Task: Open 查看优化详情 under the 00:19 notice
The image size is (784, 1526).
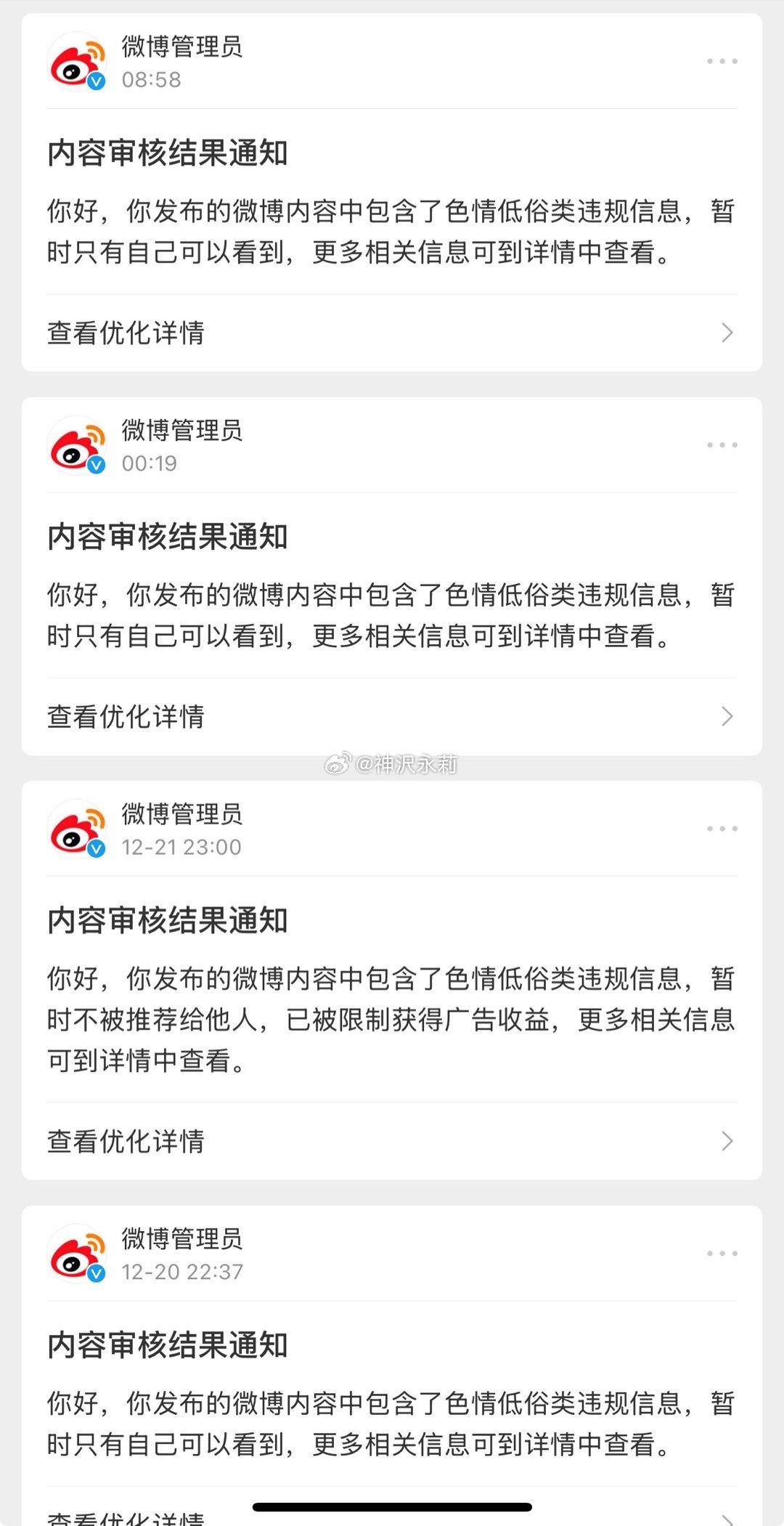Action: (392, 717)
